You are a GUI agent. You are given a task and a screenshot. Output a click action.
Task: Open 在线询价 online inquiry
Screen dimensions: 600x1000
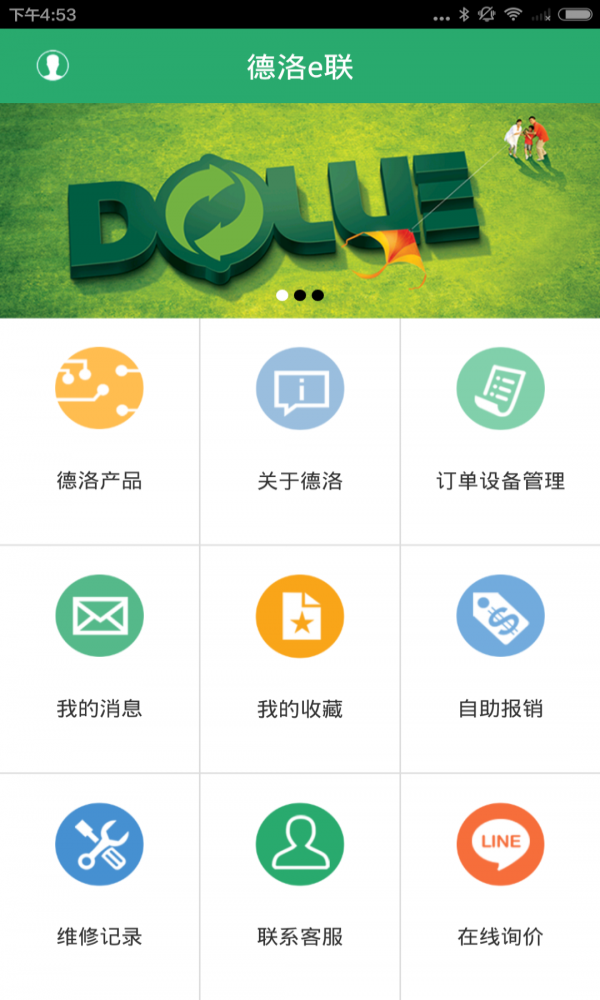[500, 886]
